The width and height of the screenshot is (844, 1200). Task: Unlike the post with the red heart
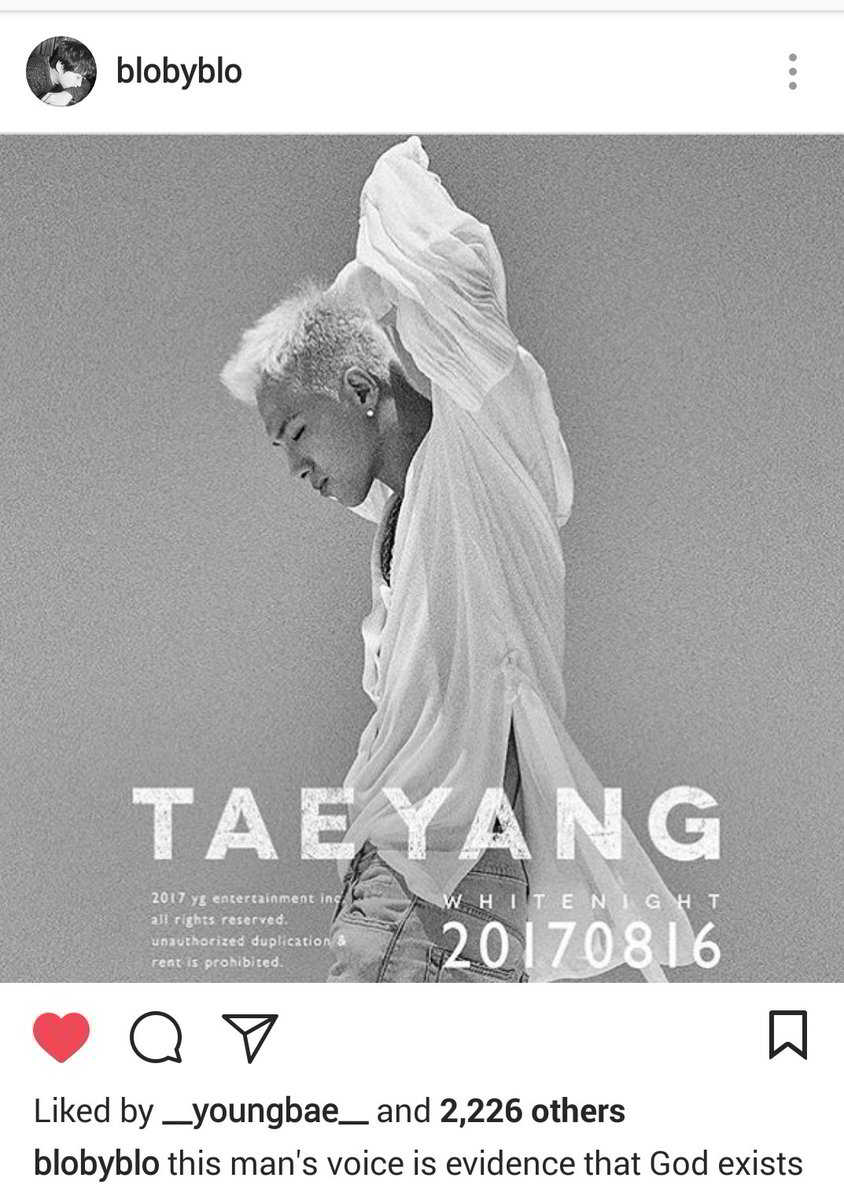point(62,1036)
